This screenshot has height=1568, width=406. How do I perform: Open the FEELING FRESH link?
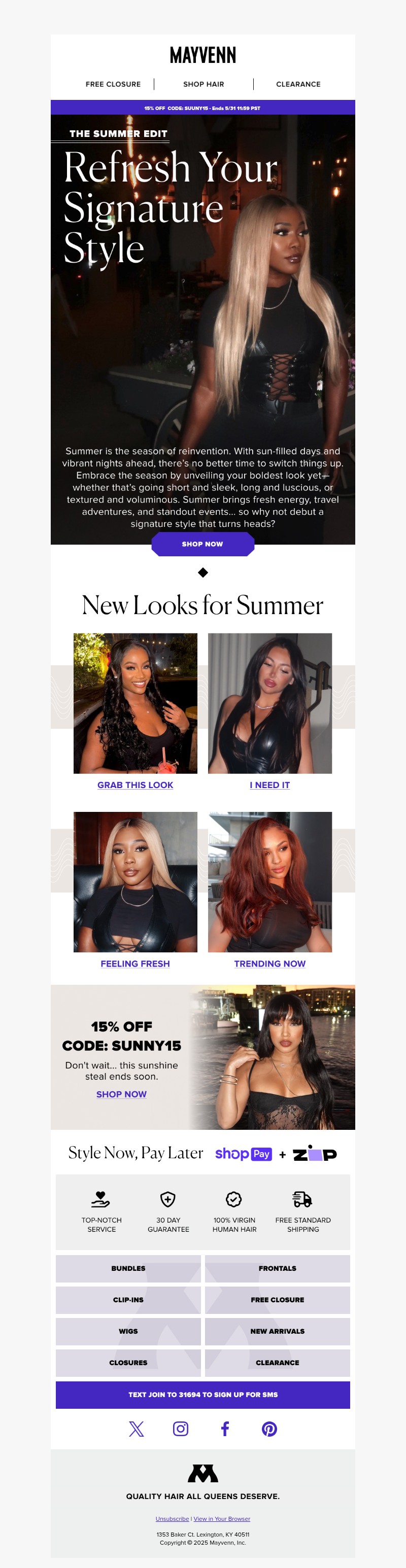[x=136, y=963]
